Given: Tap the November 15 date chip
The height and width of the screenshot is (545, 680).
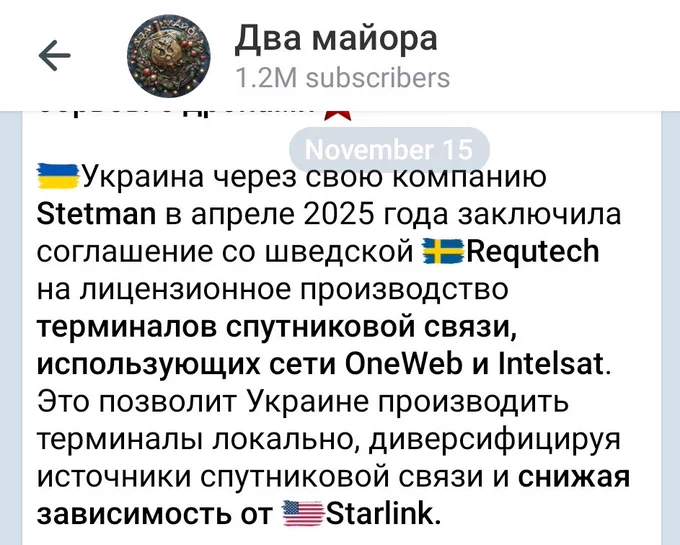Looking at the screenshot, I should pos(388,150).
